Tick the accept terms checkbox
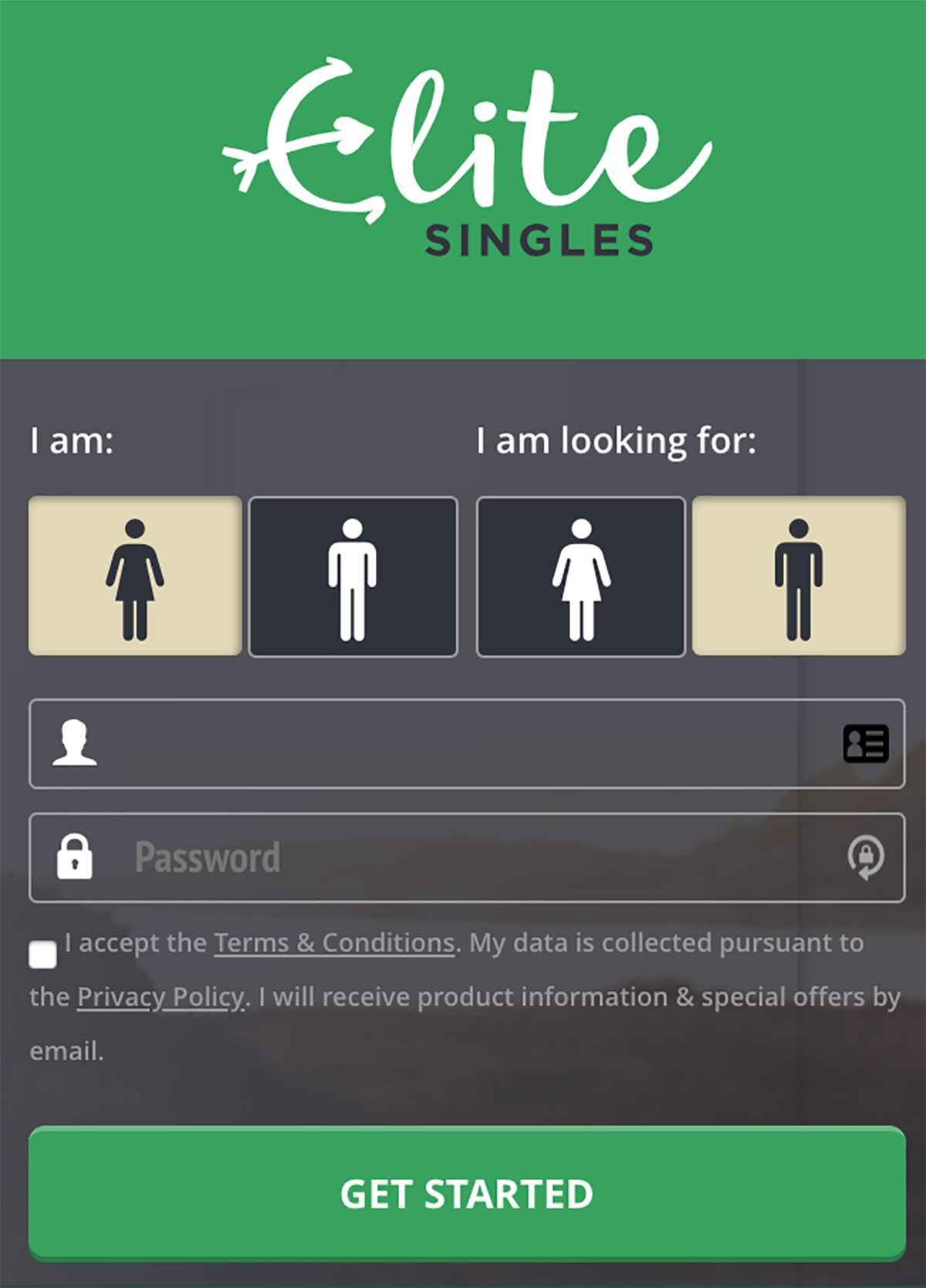 [43, 954]
